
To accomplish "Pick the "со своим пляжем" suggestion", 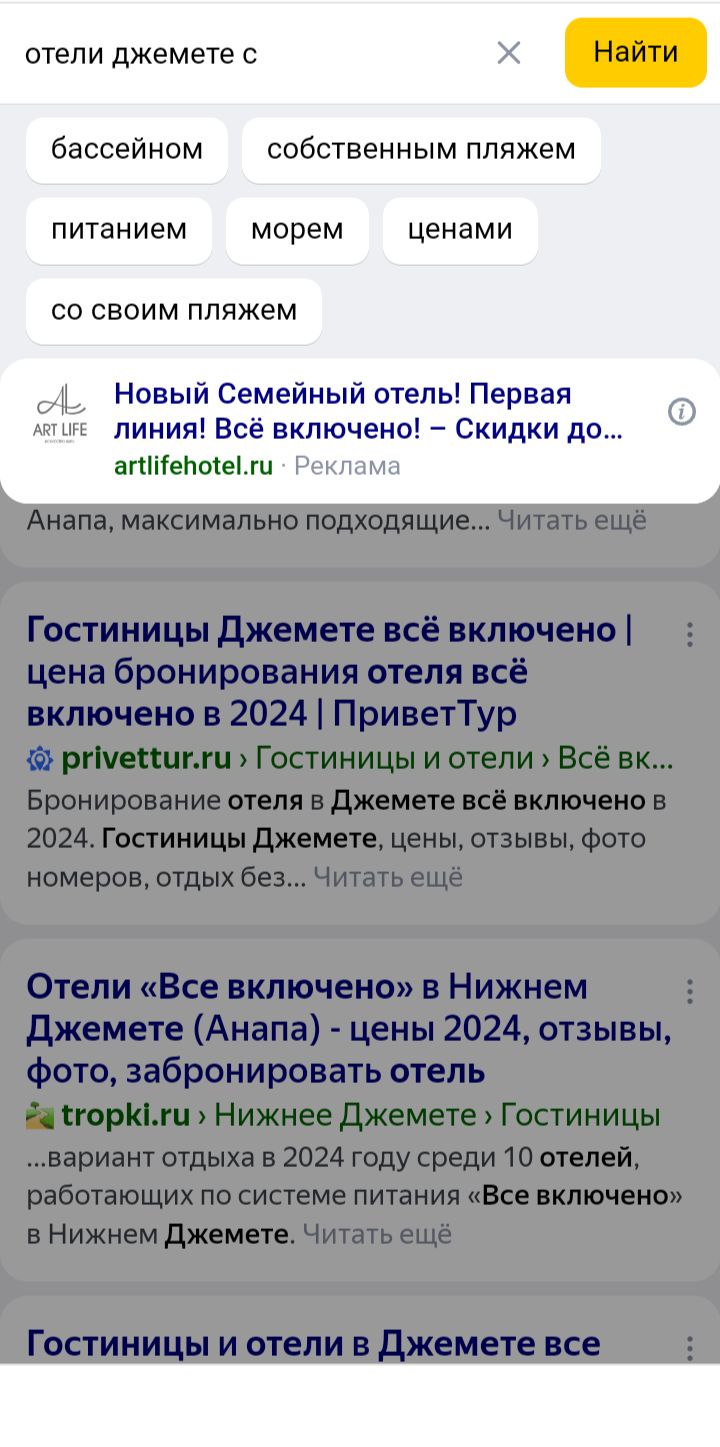I will tap(174, 311).
